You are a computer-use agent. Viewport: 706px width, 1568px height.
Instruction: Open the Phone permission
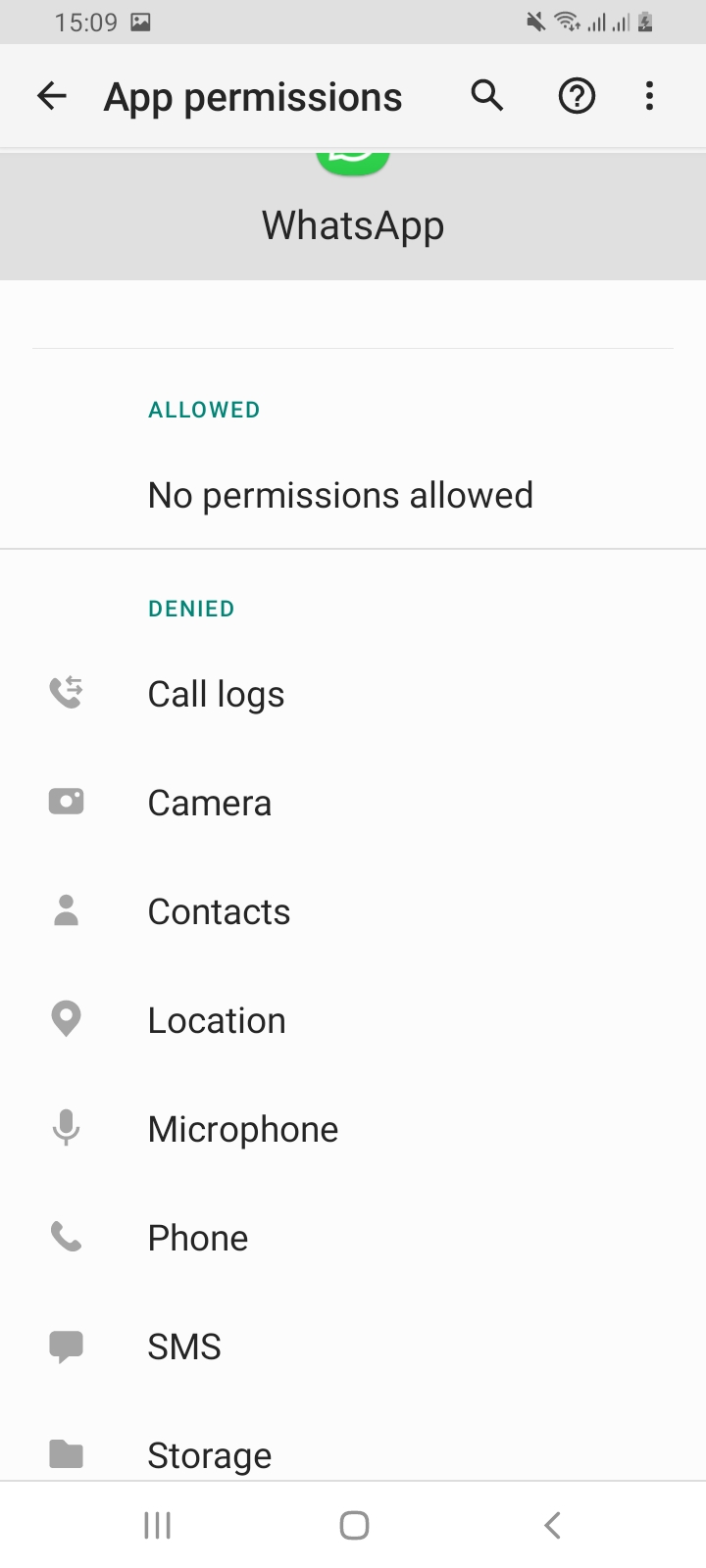pos(353,1238)
